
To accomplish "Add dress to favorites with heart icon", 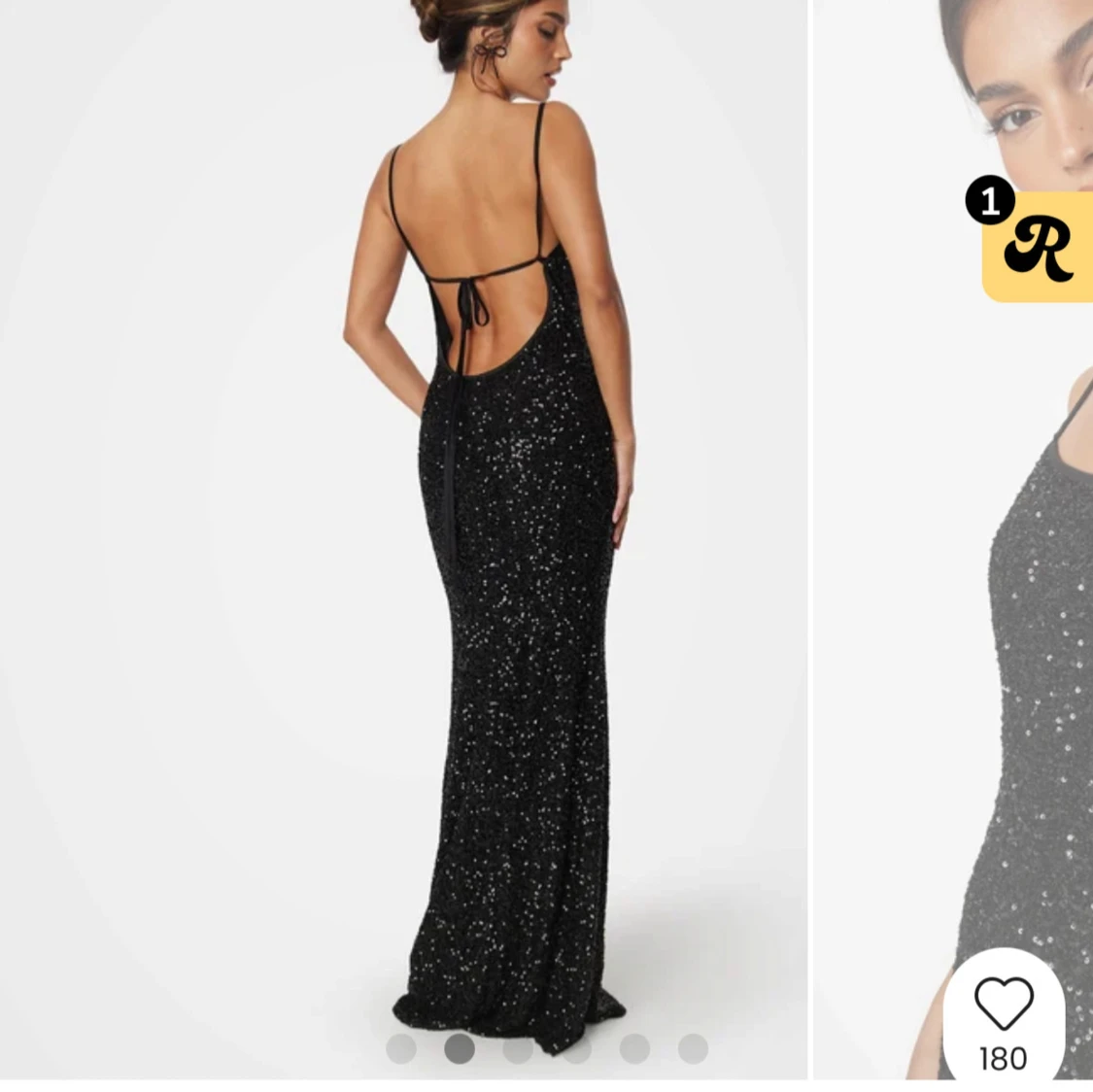I will [x=1003, y=1005].
